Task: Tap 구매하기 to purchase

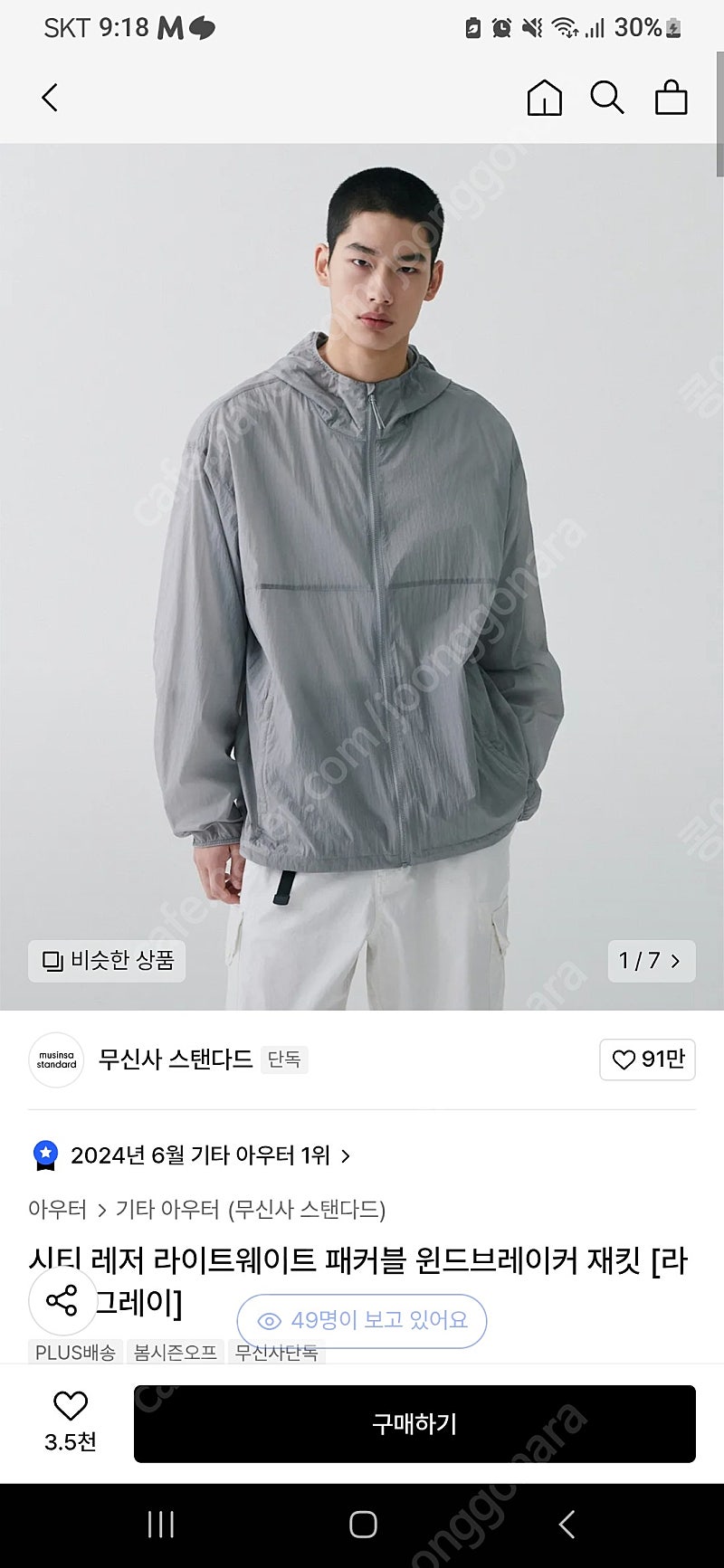Action: pyautogui.click(x=414, y=1424)
